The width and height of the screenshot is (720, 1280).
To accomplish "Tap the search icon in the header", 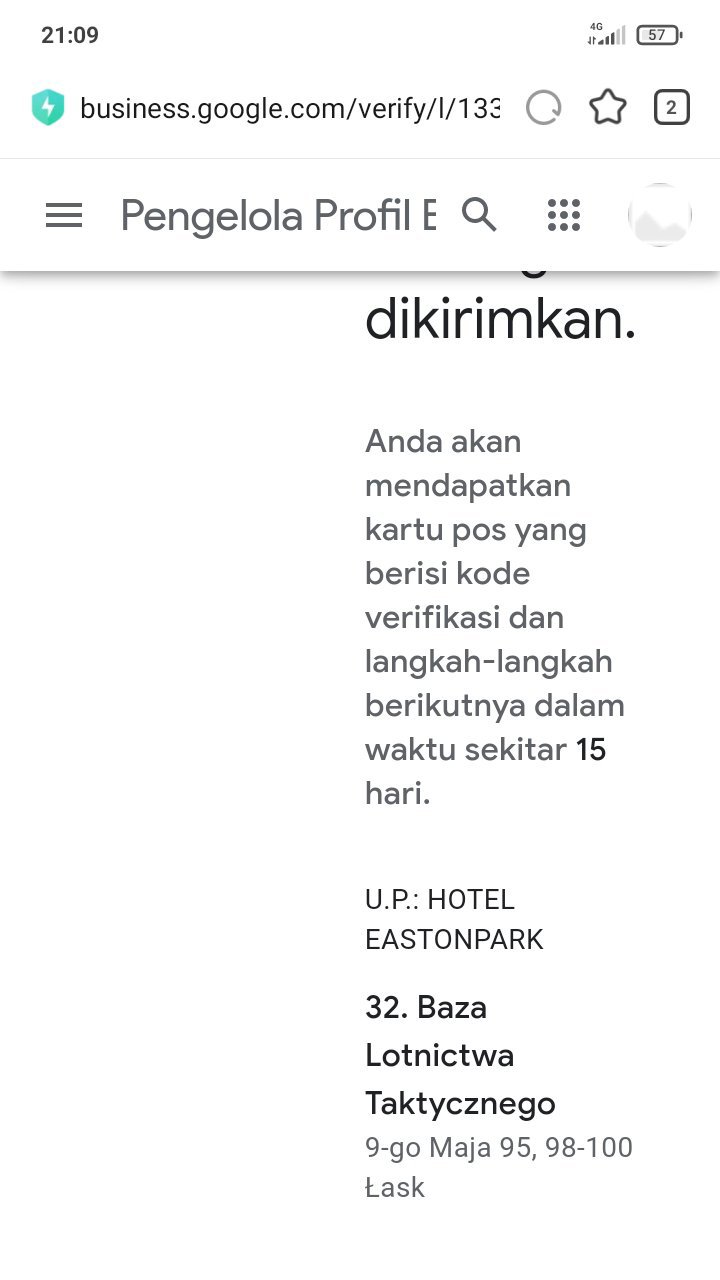I will [x=479, y=214].
